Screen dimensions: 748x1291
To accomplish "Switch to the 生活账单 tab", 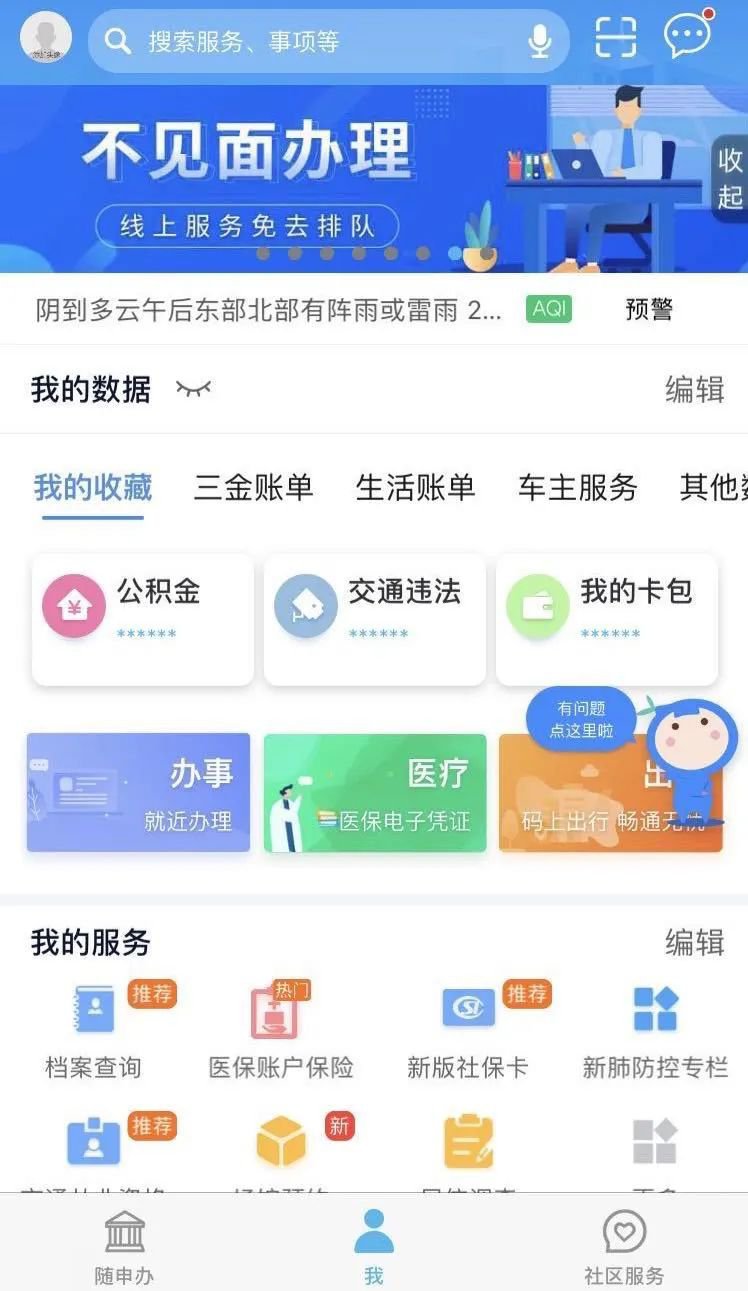I will [x=415, y=488].
